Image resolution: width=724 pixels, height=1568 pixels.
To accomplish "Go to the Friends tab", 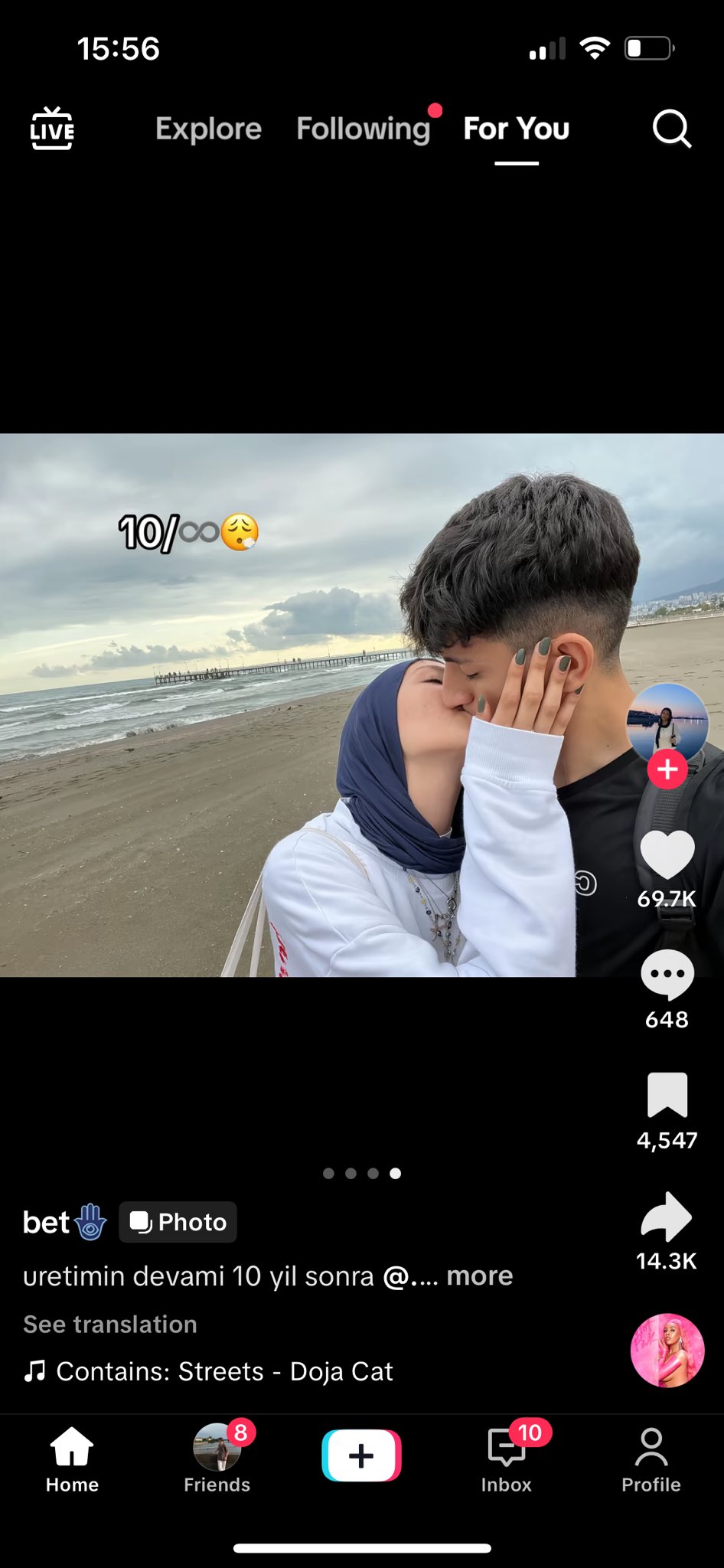I will 217,1459.
